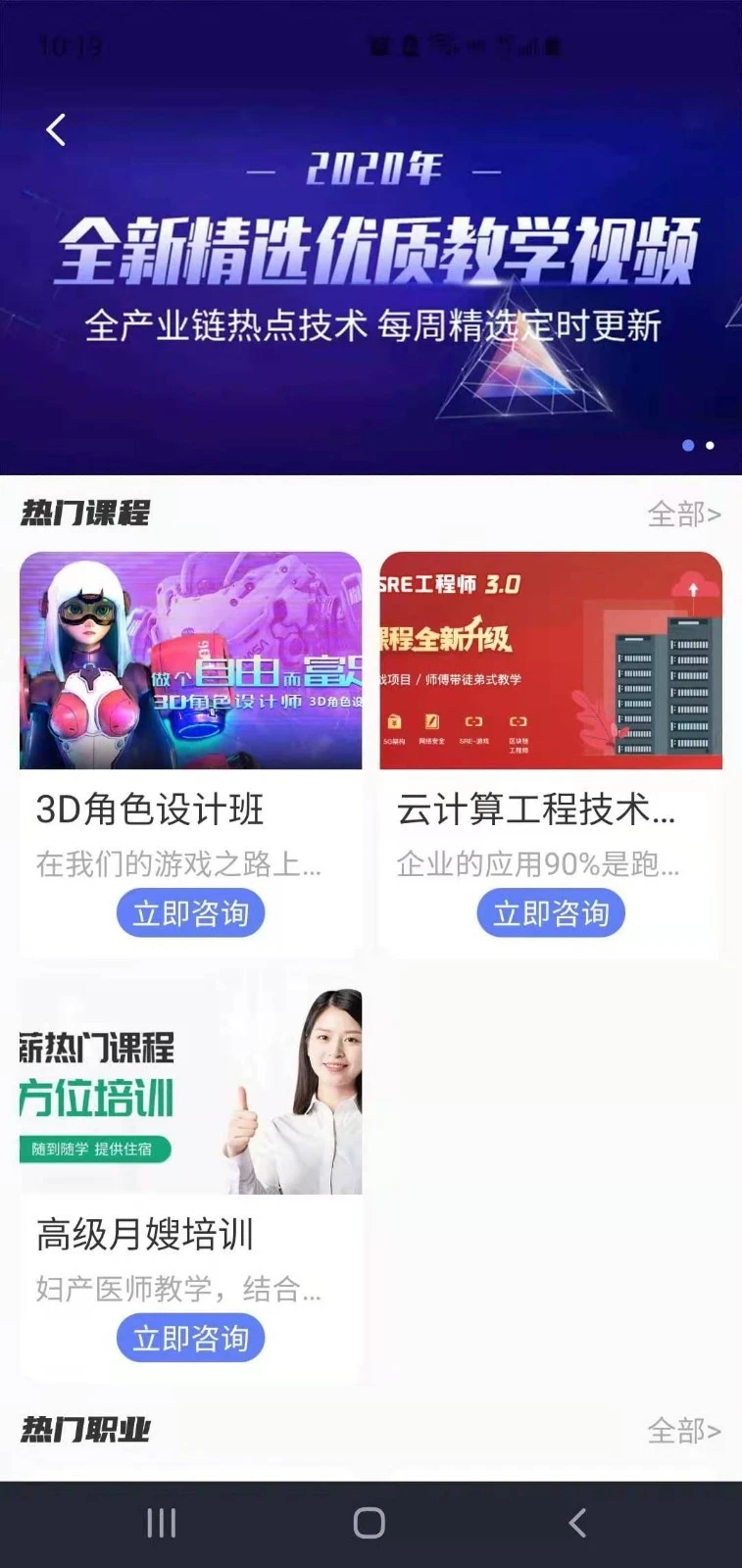The height and width of the screenshot is (1568, 742).
Task: Tap 立即咨询 under 高级月嫂培训
Action: (x=190, y=1337)
